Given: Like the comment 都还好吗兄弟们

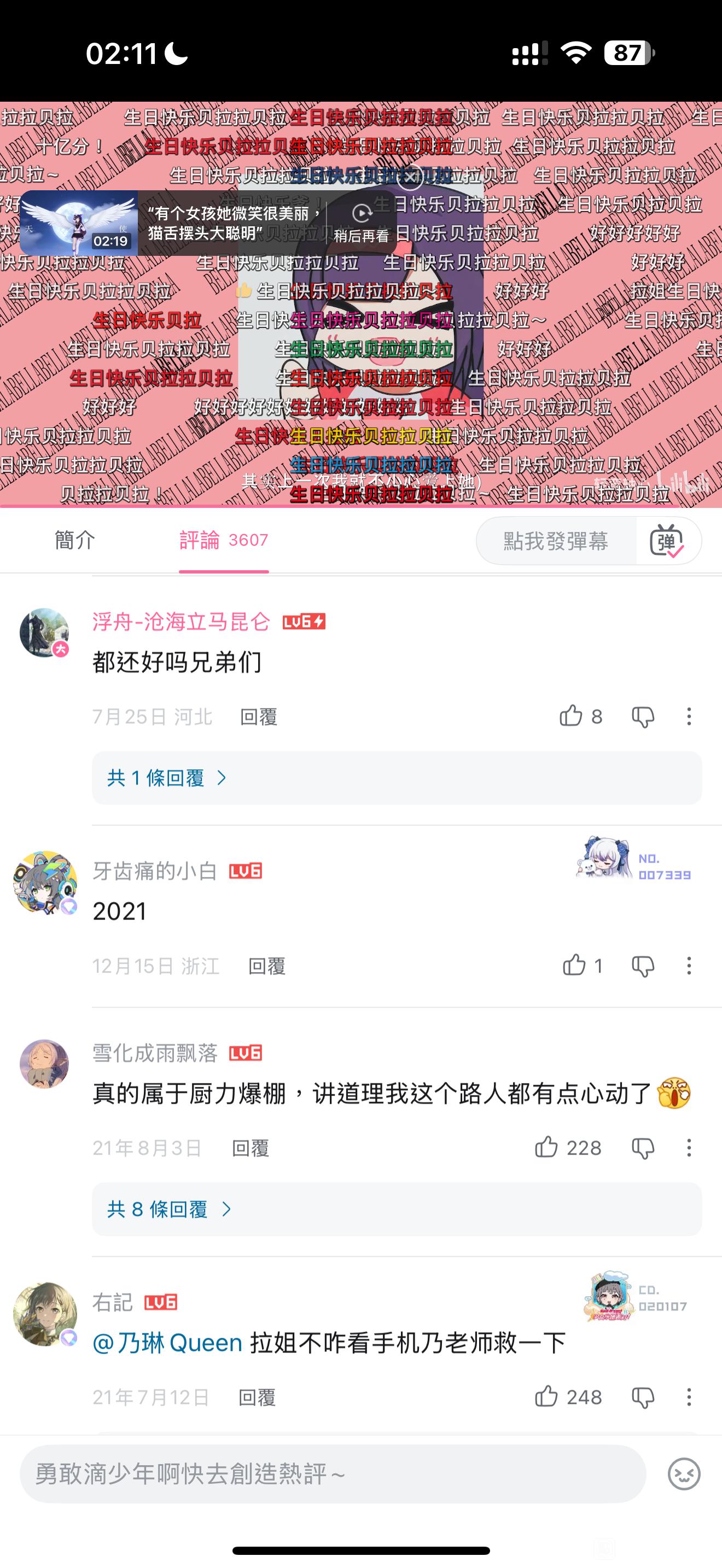Looking at the screenshot, I should pyautogui.click(x=571, y=716).
